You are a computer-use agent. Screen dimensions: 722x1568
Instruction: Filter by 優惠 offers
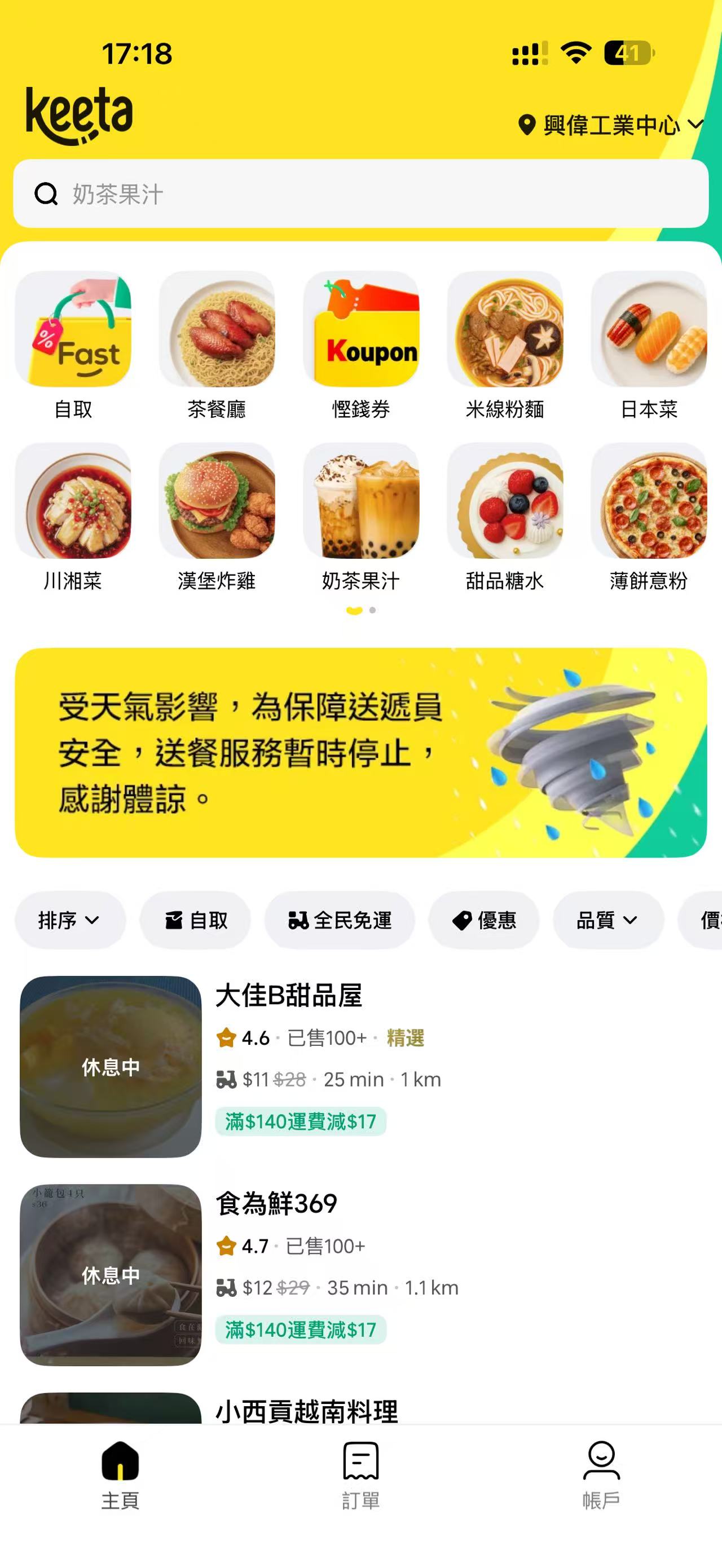tap(484, 920)
